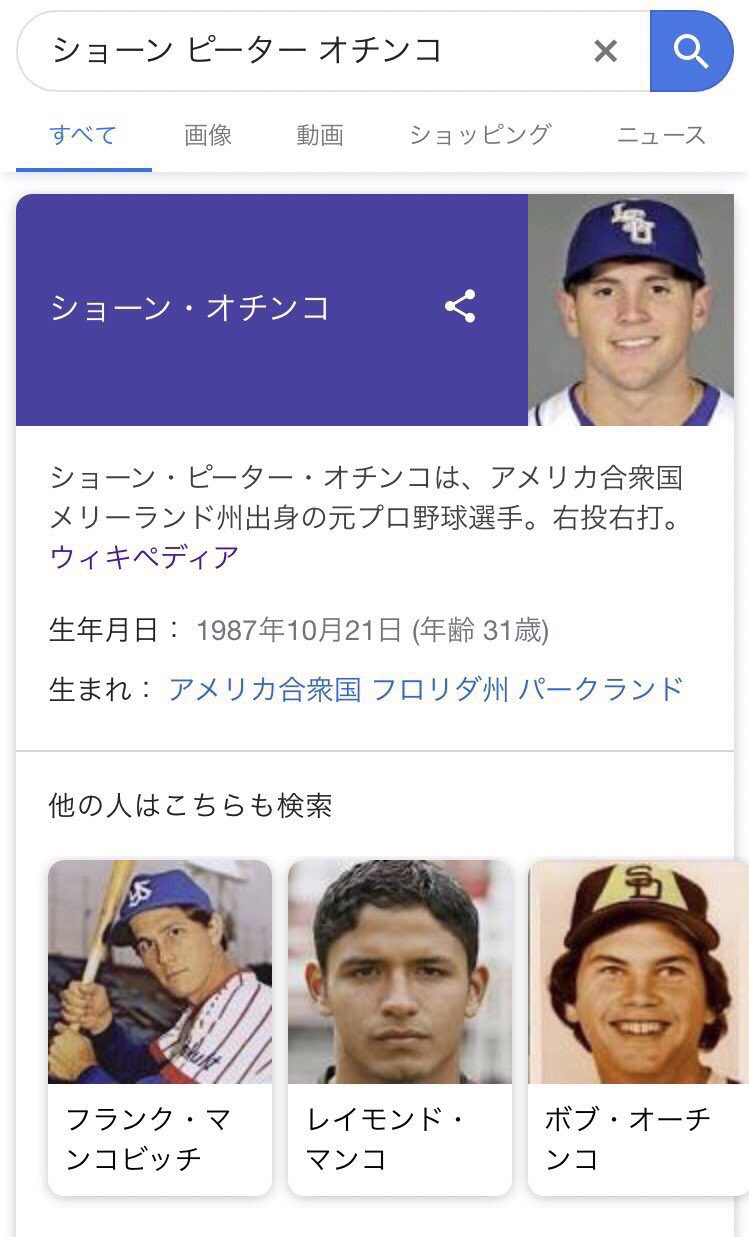This screenshot has height=1237, width=749.
Task: Open the ショッピング tab
Action: click(x=480, y=135)
